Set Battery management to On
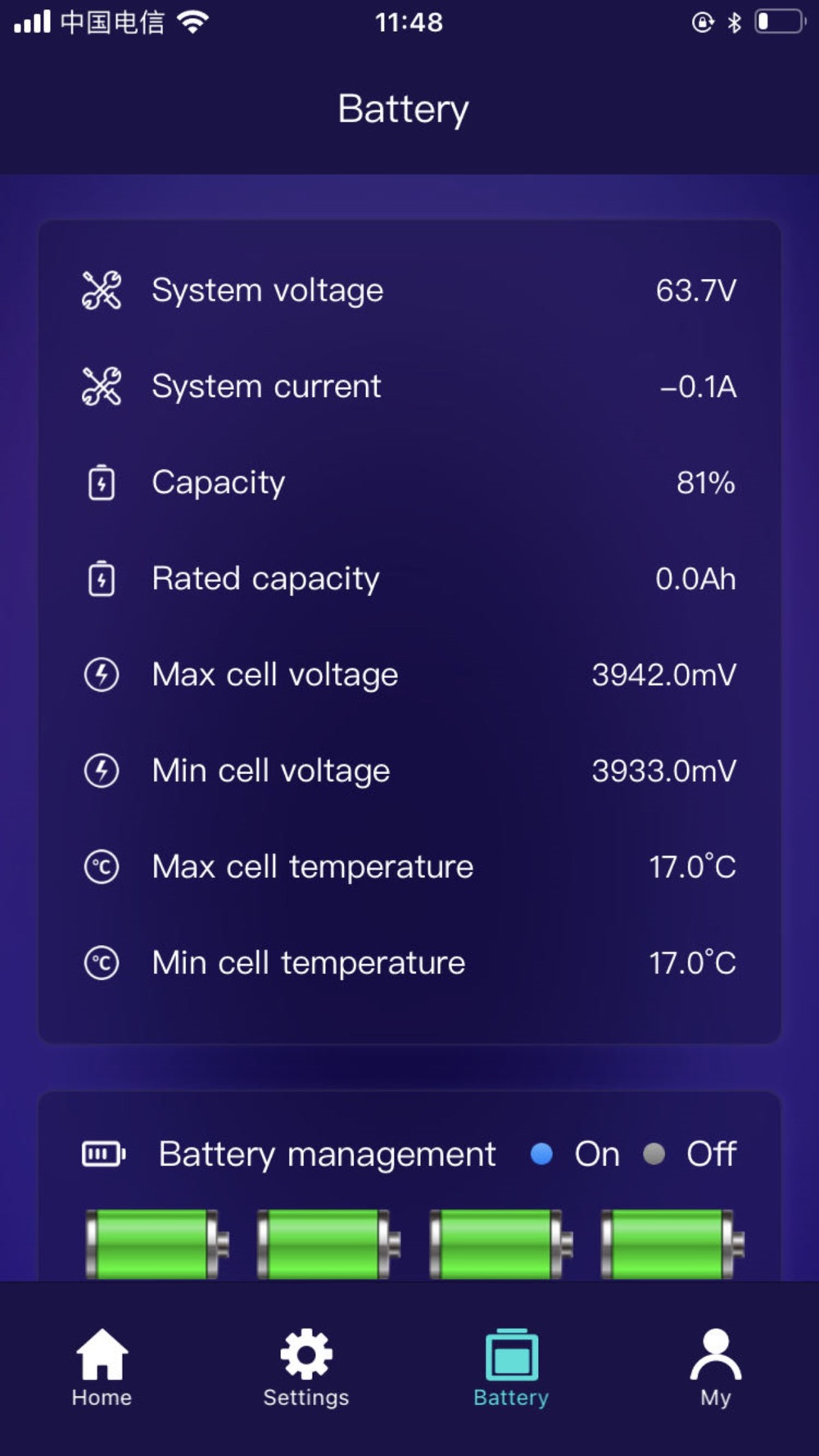This screenshot has width=819, height=1456. point(576,1154)
